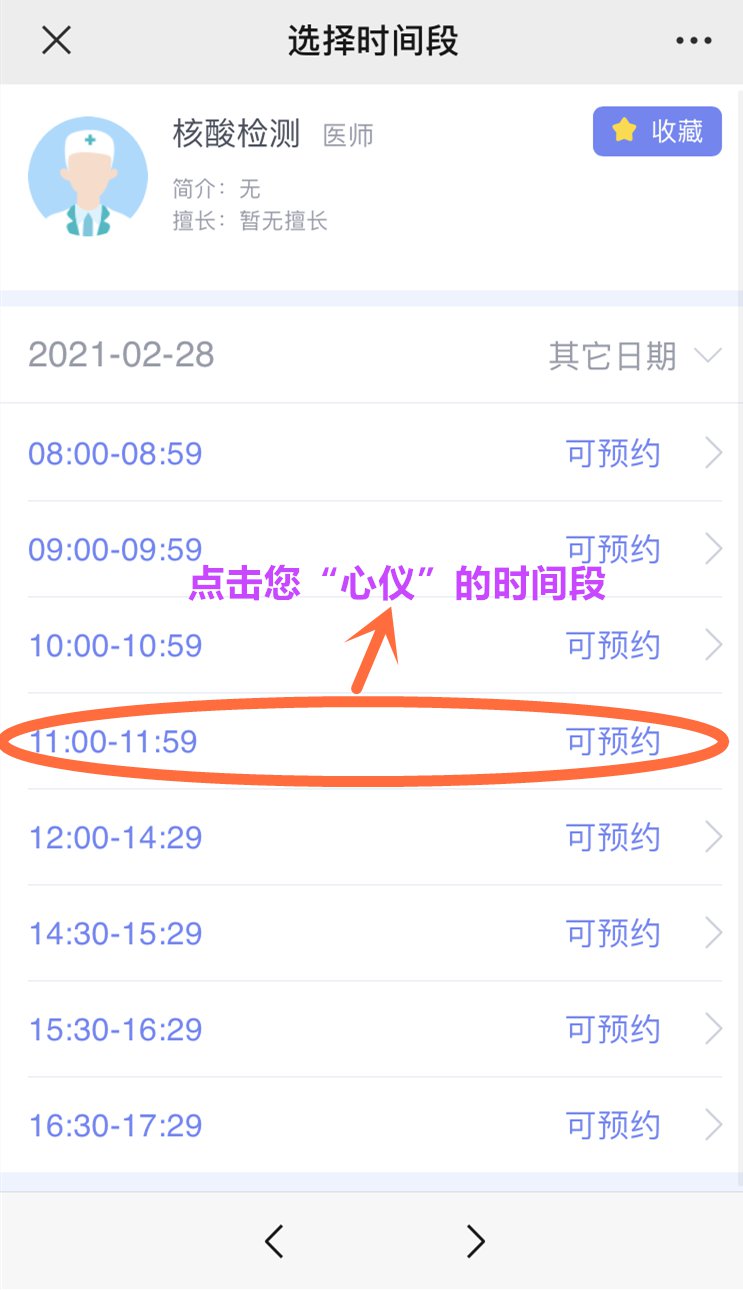Open the three-dot overflow menu
This screenshot has height=1290, width=743.
coord(693,41)
